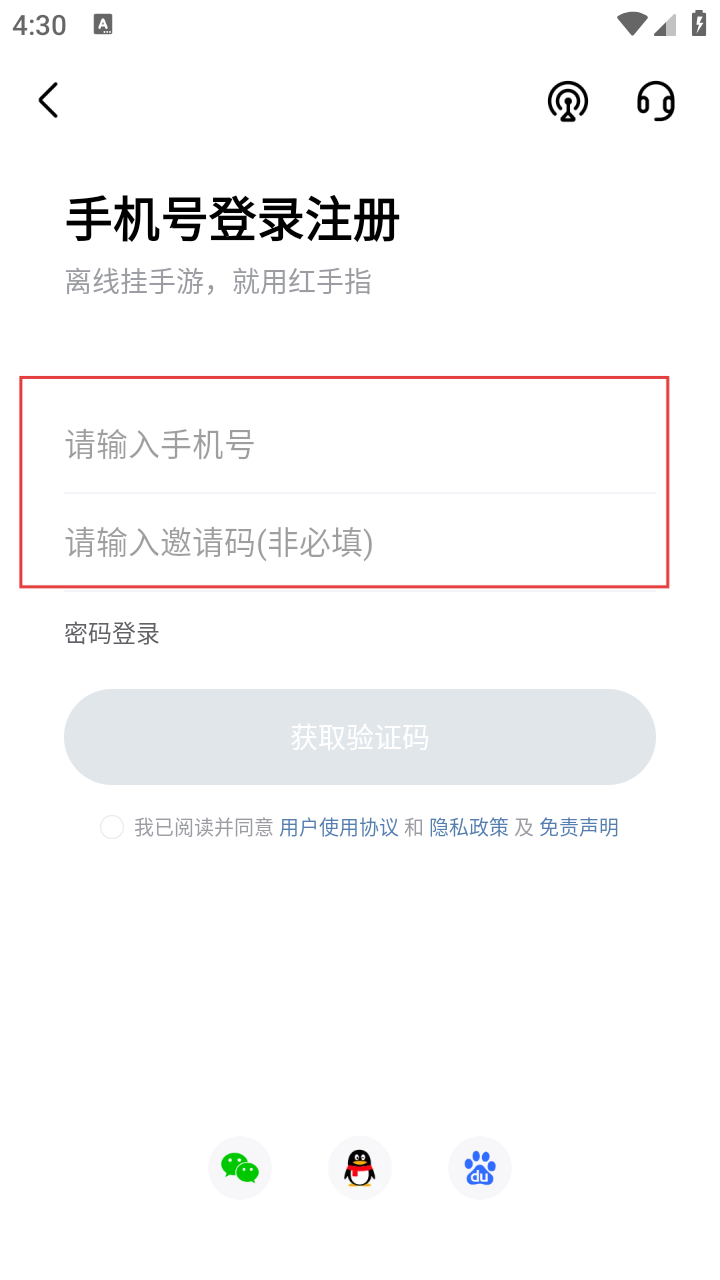
Task: Check the agreement consent checkbox
Action: [x=112, y=827]
